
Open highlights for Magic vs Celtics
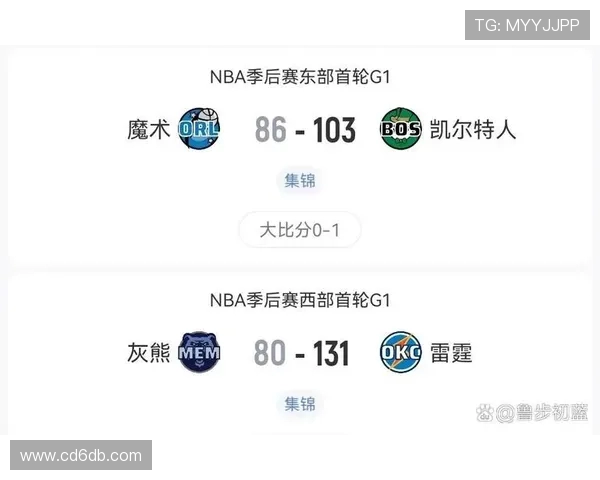click(x=299, y=181)
